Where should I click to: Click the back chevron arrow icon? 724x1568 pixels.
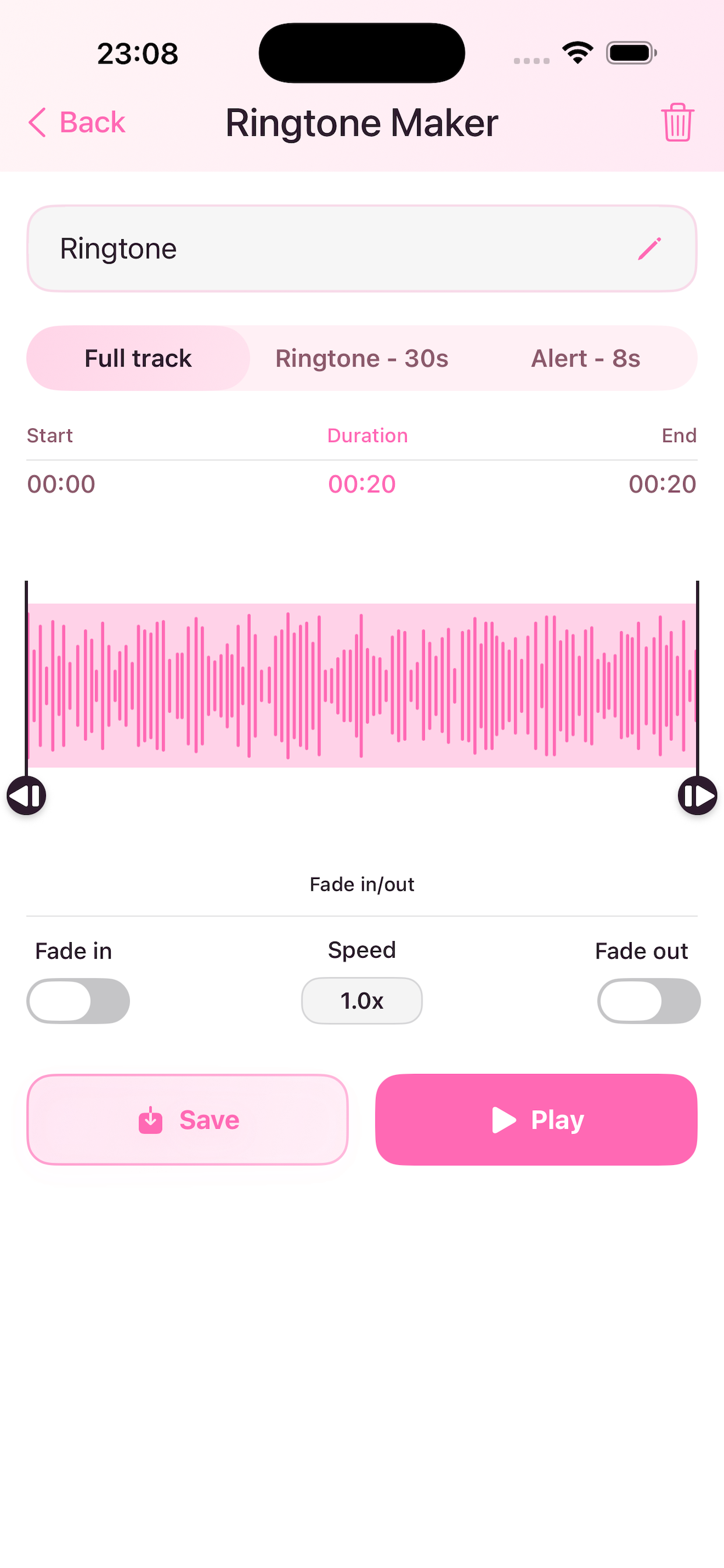pyautogui.click(x=37, y=123)
